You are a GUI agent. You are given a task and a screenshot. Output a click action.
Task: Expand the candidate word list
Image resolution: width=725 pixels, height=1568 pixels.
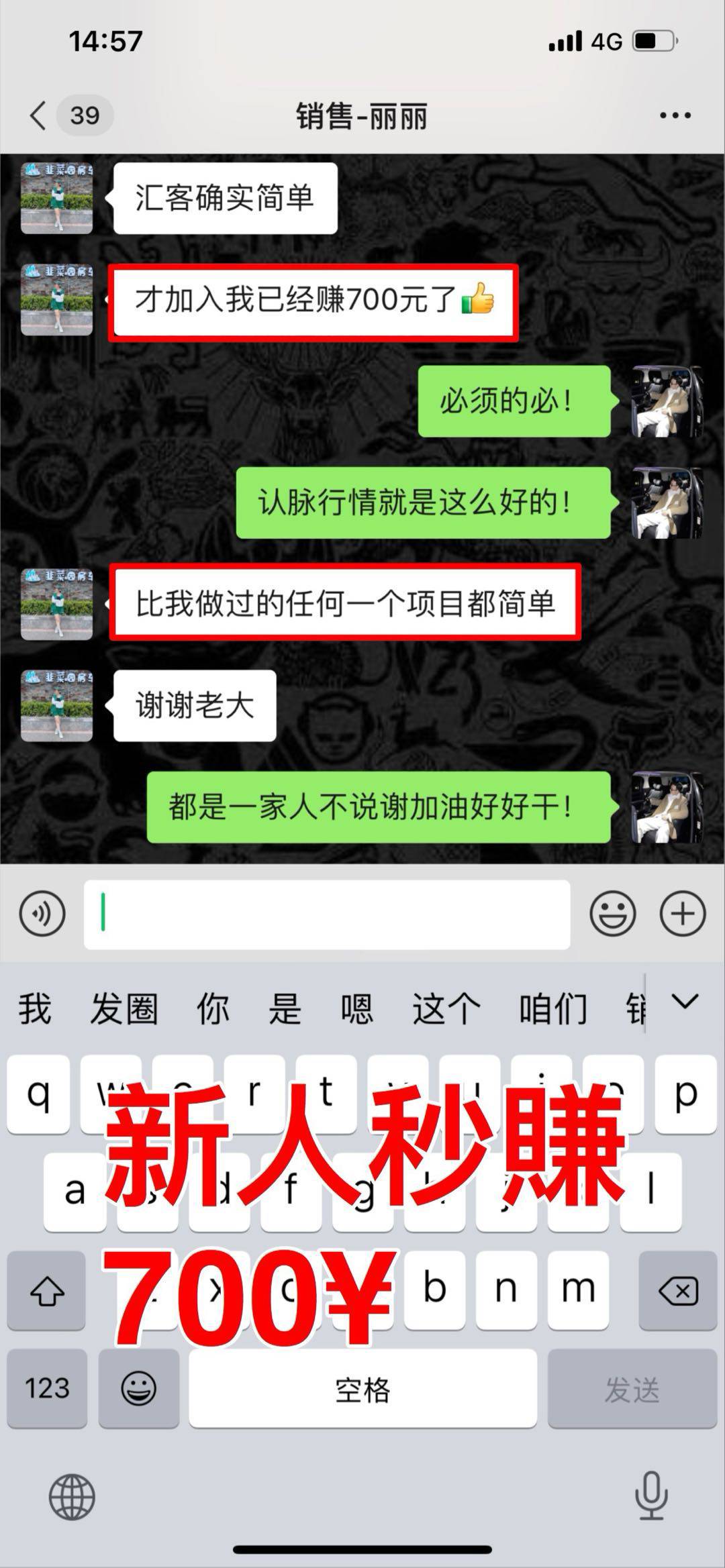point(685,1002)
